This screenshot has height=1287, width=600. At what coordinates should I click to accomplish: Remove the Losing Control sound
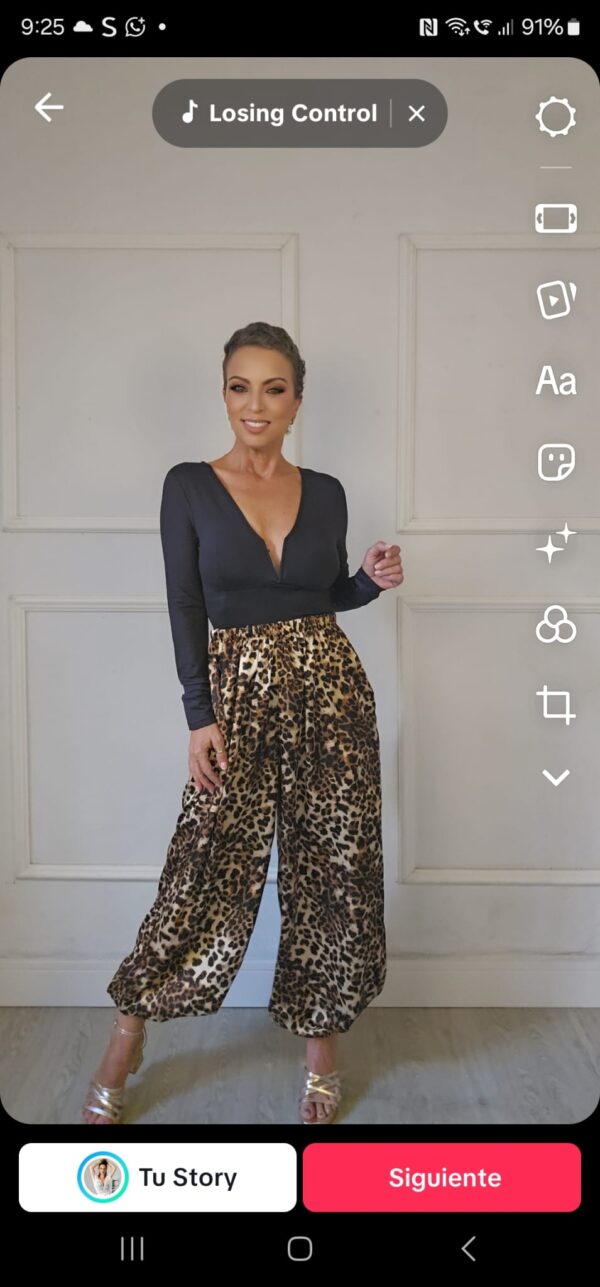(x=417, y=114)
